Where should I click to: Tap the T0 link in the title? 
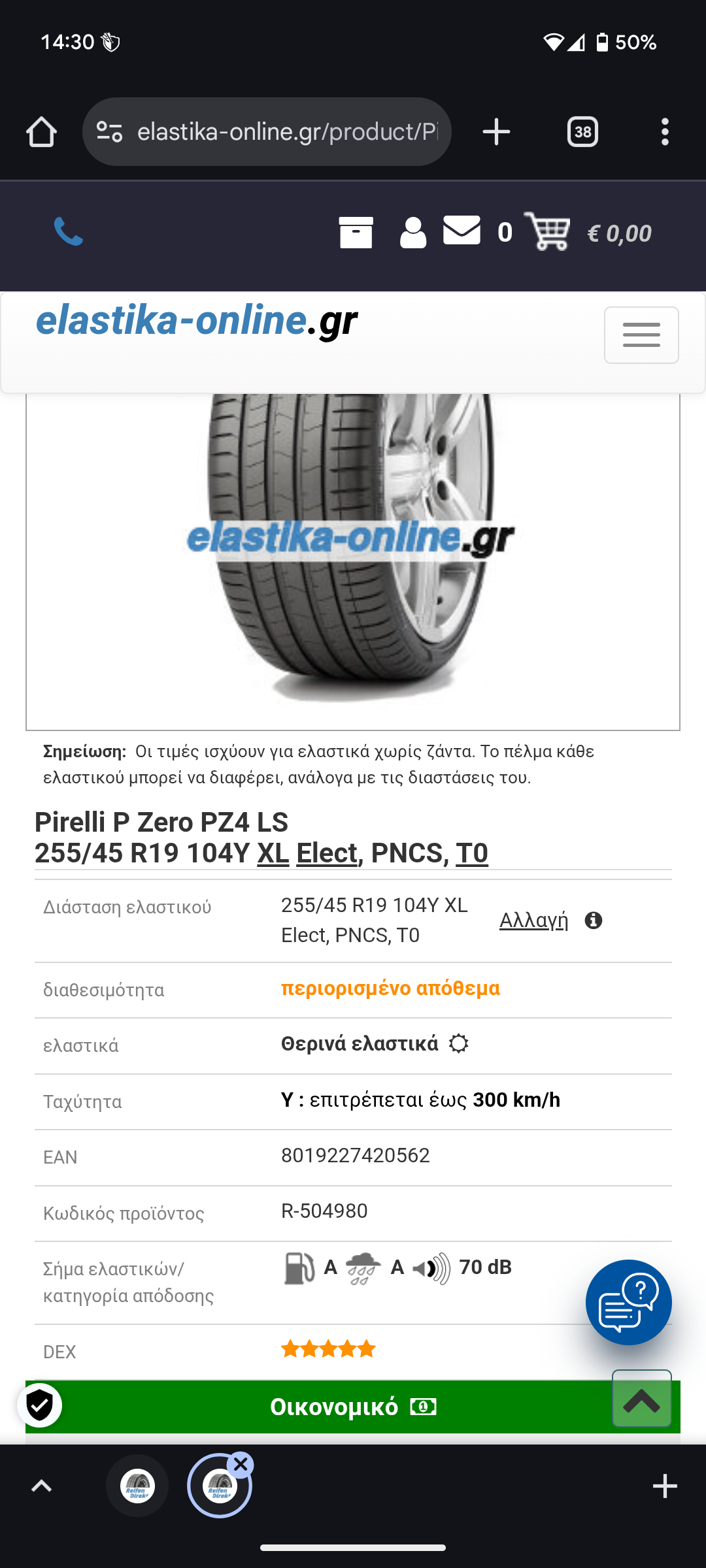pyautogui.click(x=472, y=853)
